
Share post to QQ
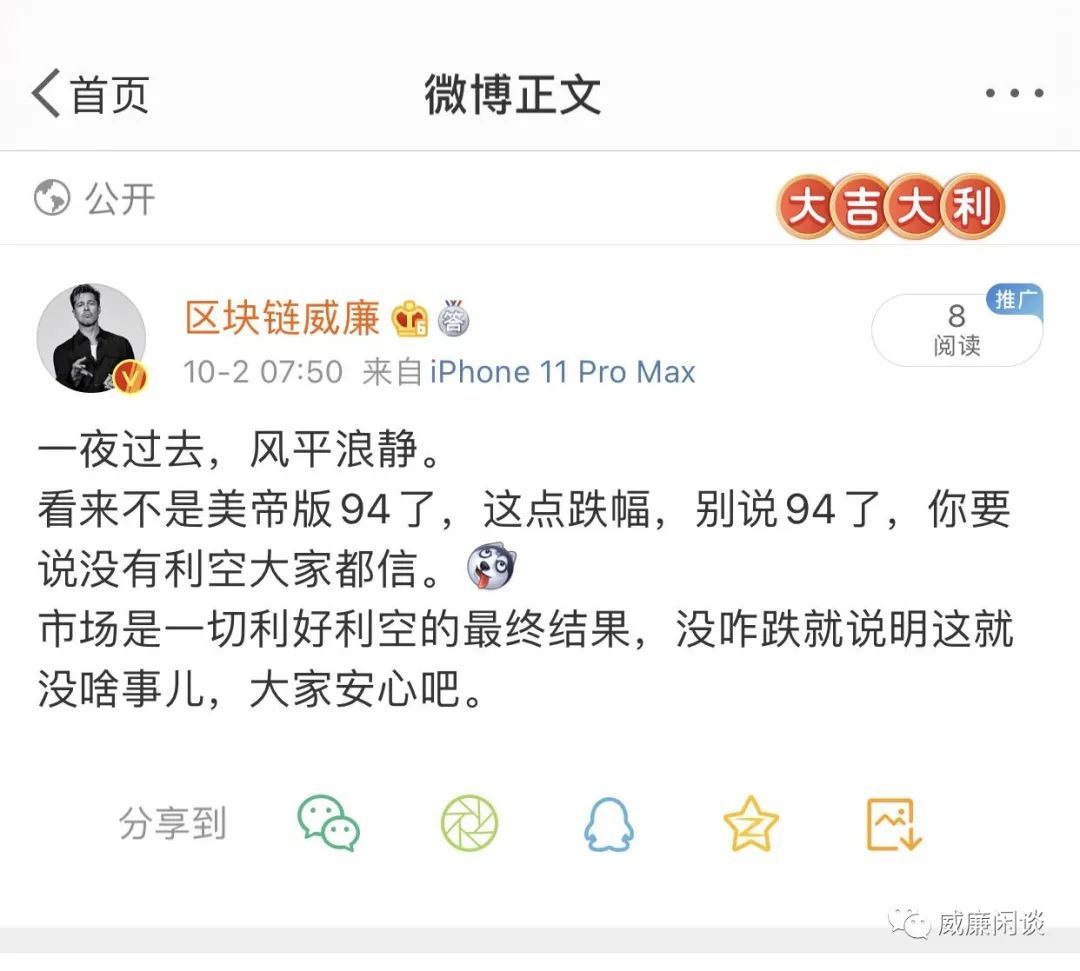609,824
